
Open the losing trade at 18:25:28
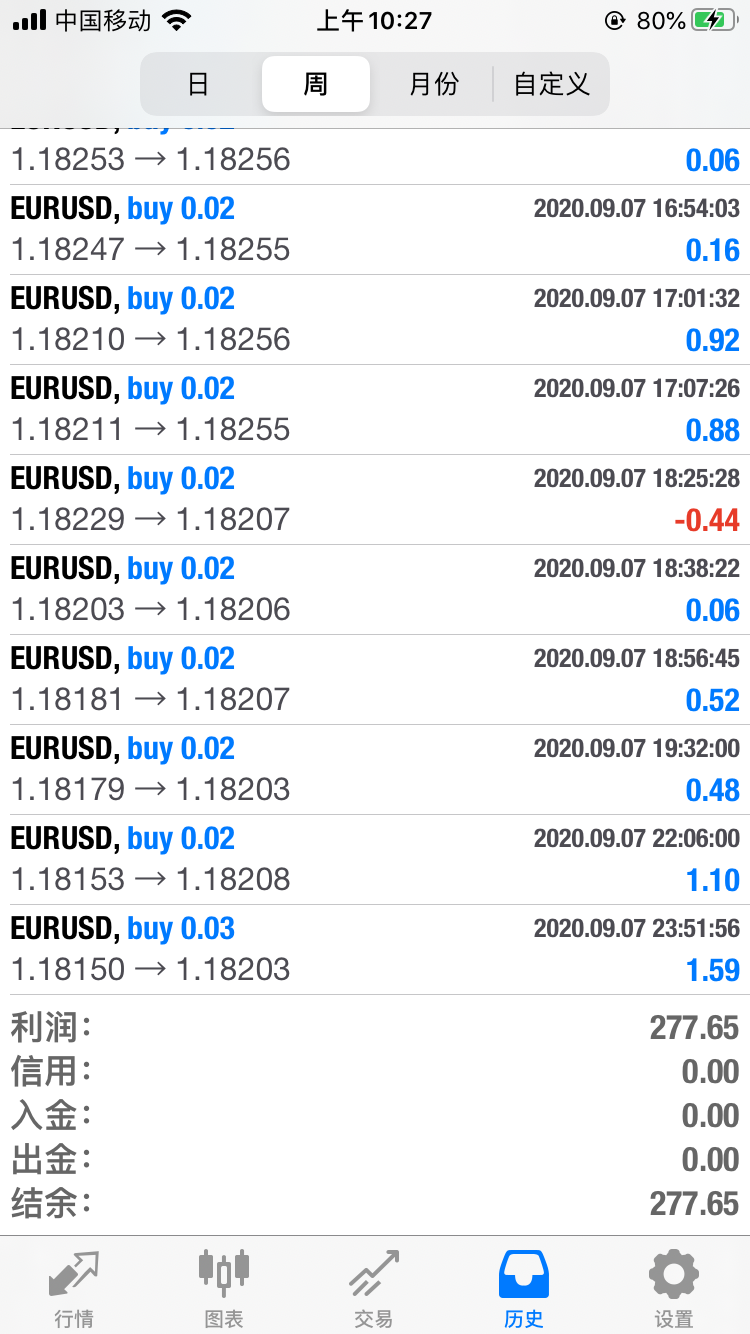pos(375,500)
